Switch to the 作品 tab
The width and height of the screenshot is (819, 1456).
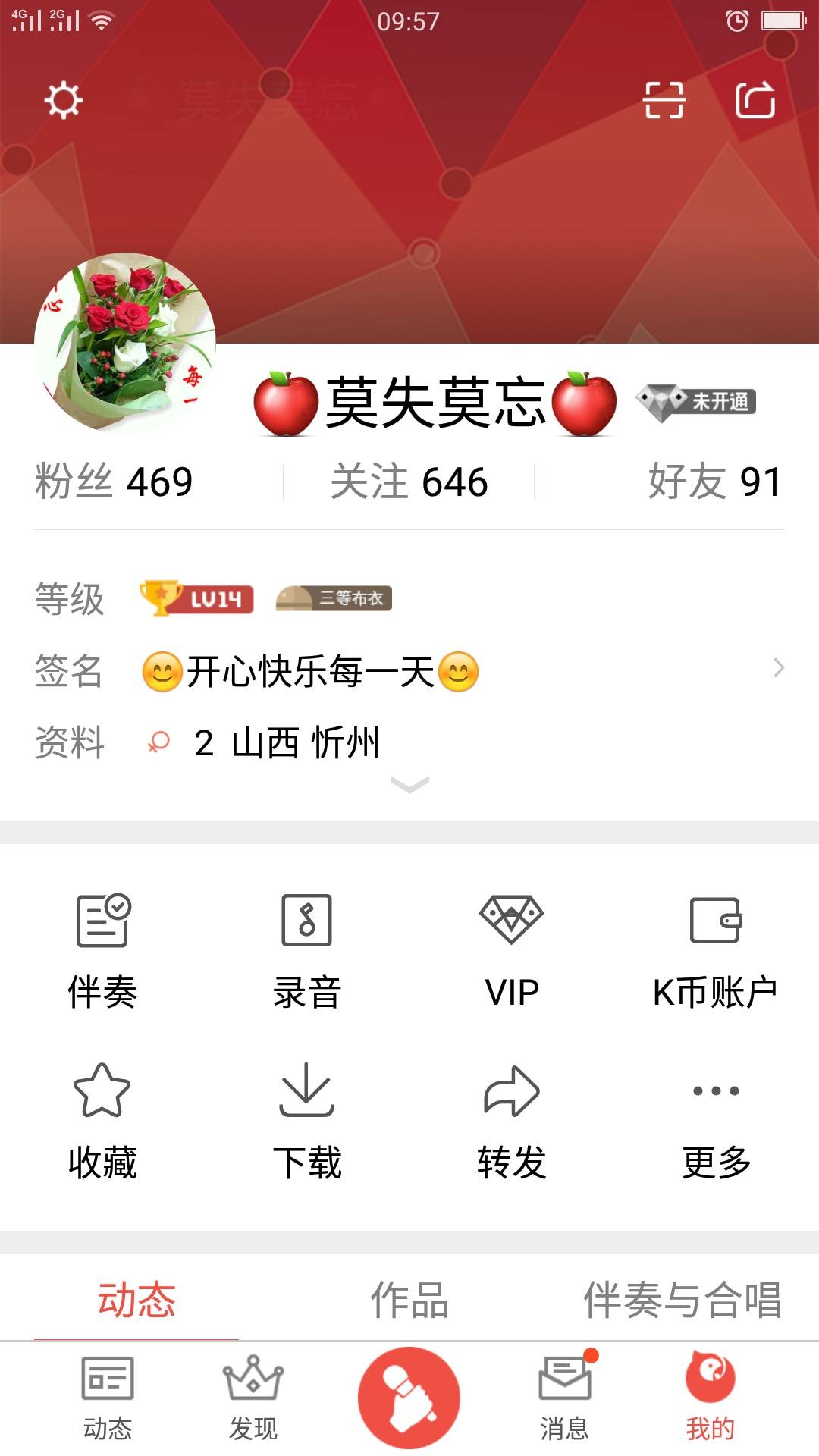point(409,1300)
